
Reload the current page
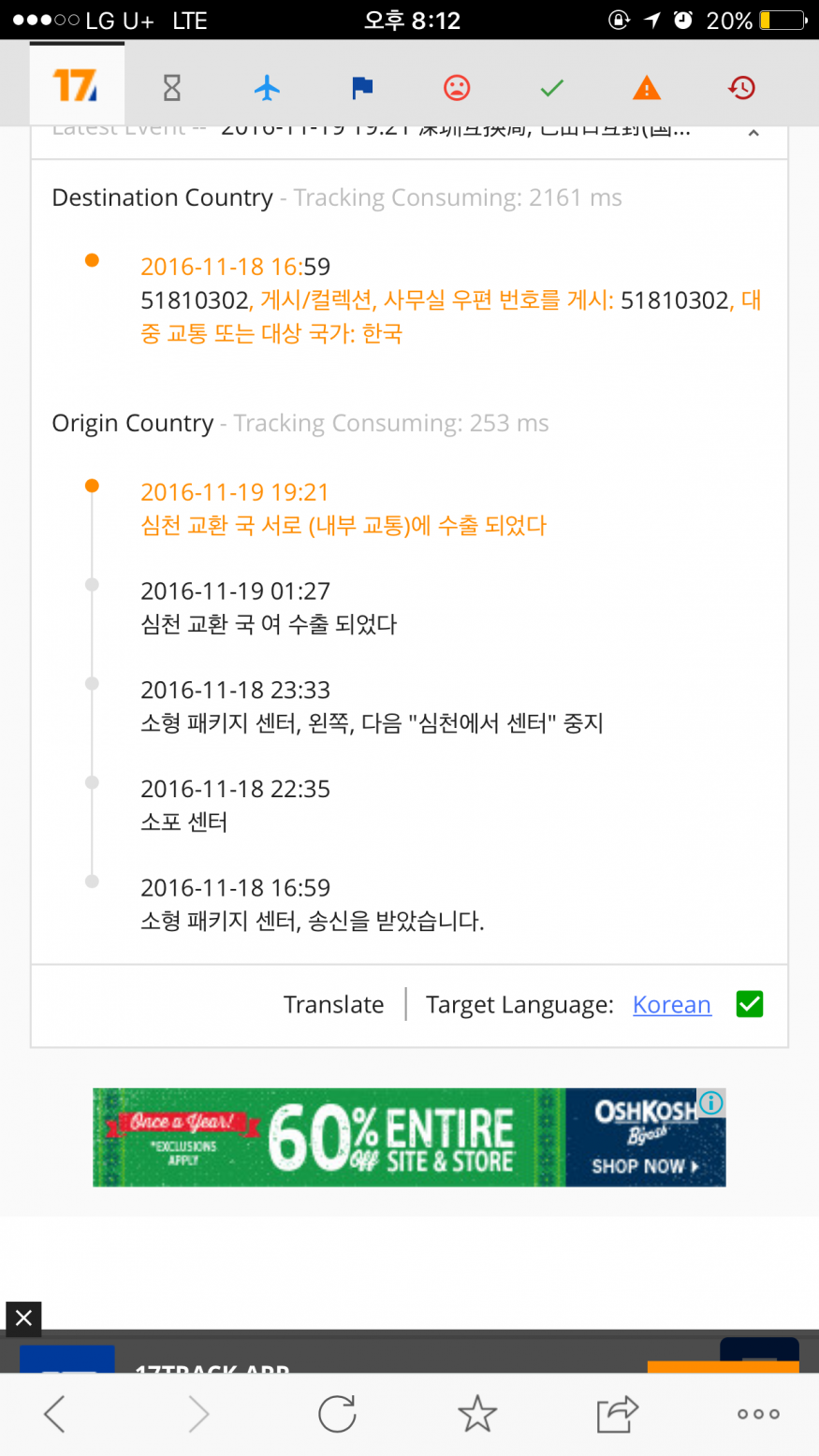point(337,1414)
